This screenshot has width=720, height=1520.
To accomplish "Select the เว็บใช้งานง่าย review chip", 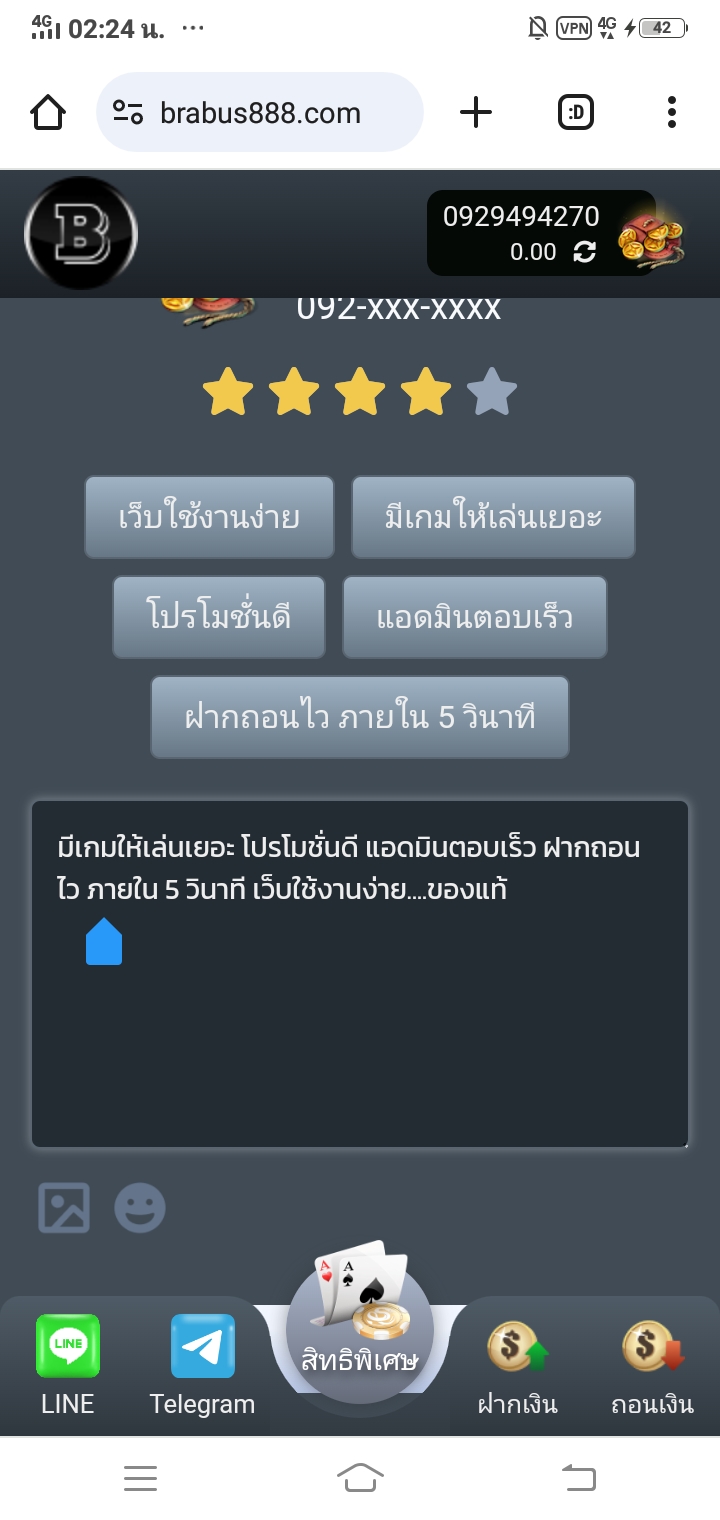I will (209, 517).
